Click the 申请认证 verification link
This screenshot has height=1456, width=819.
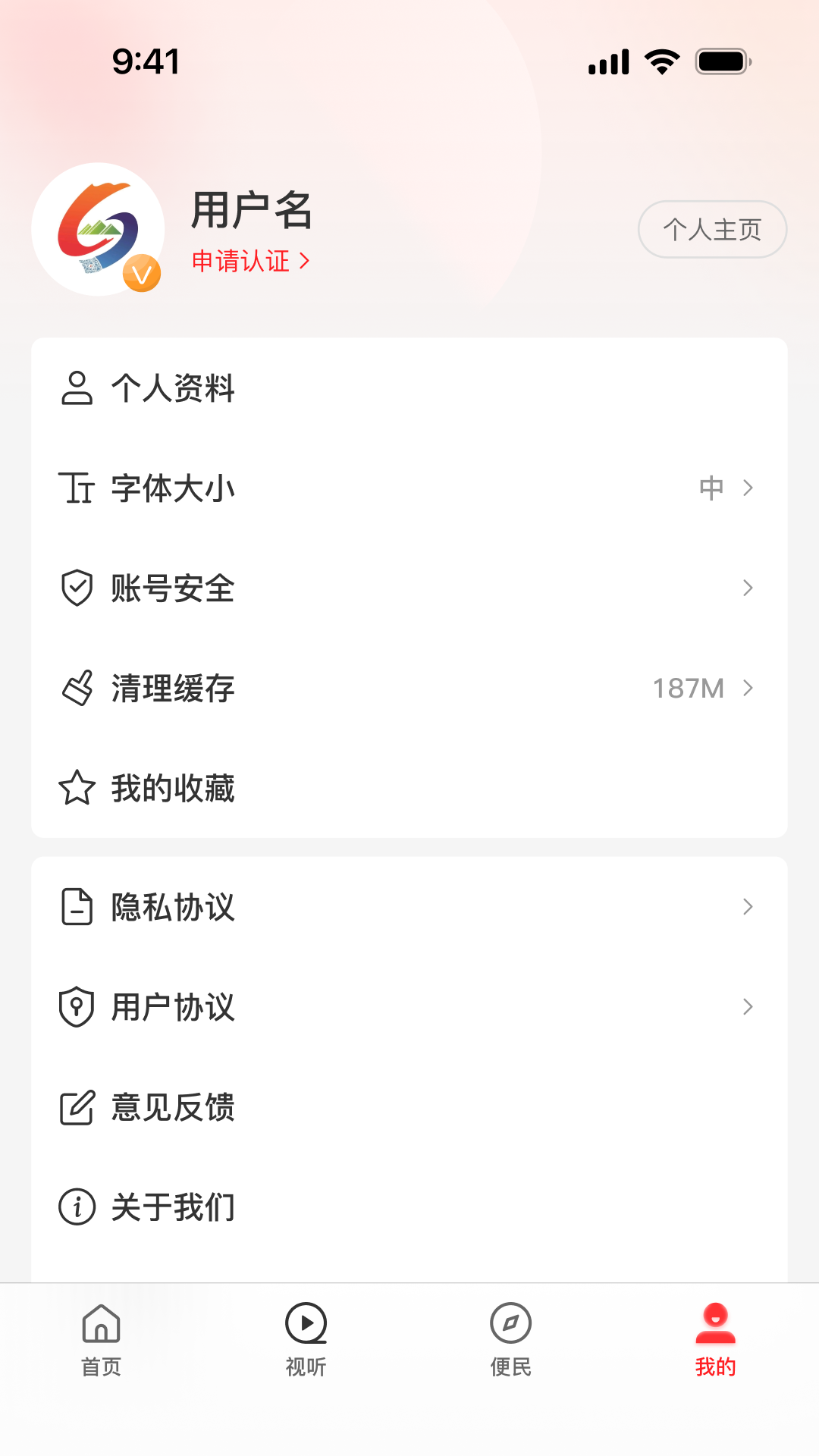click(240, 261)
